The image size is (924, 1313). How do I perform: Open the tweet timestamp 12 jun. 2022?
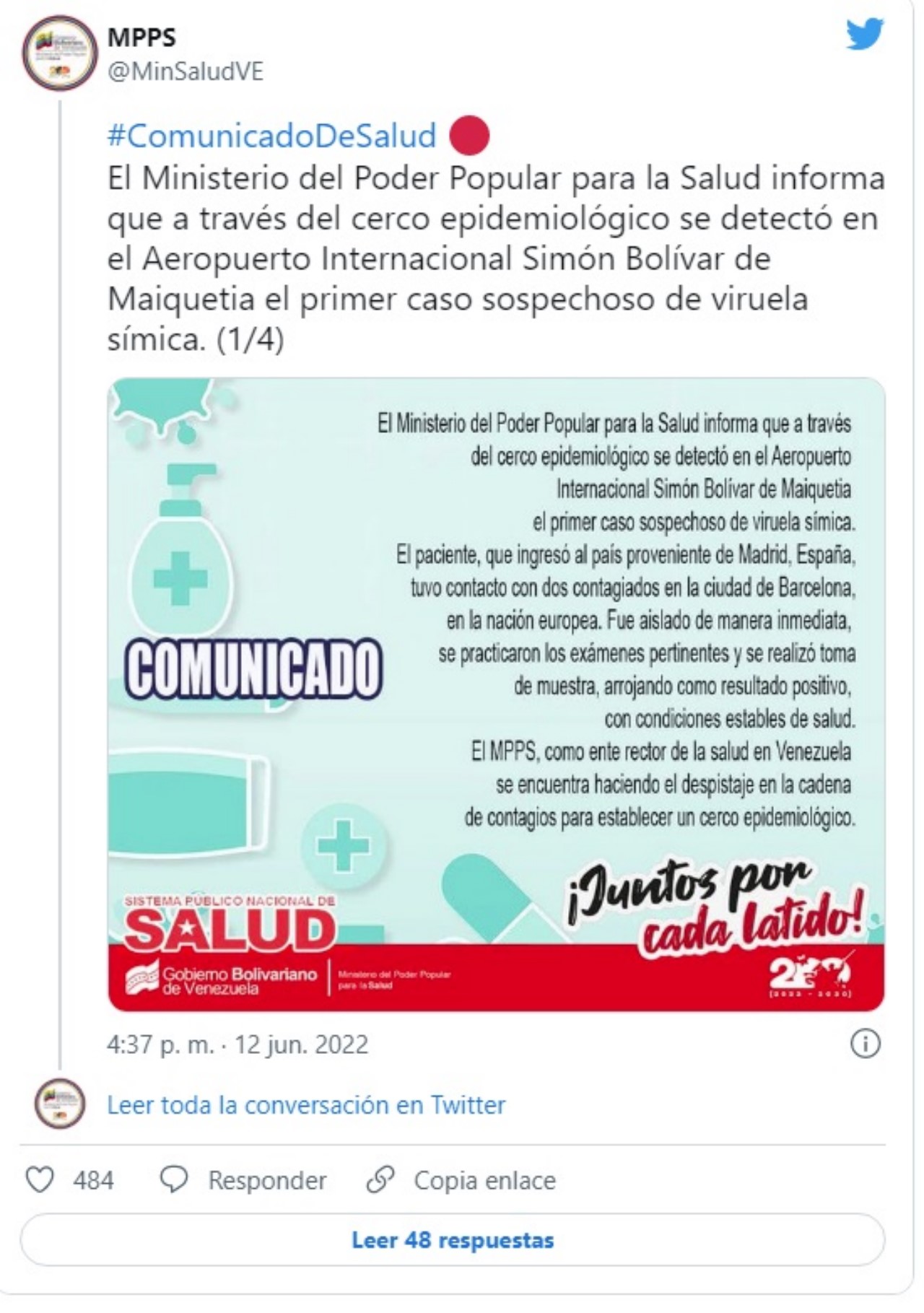[x=237, y=1044]
